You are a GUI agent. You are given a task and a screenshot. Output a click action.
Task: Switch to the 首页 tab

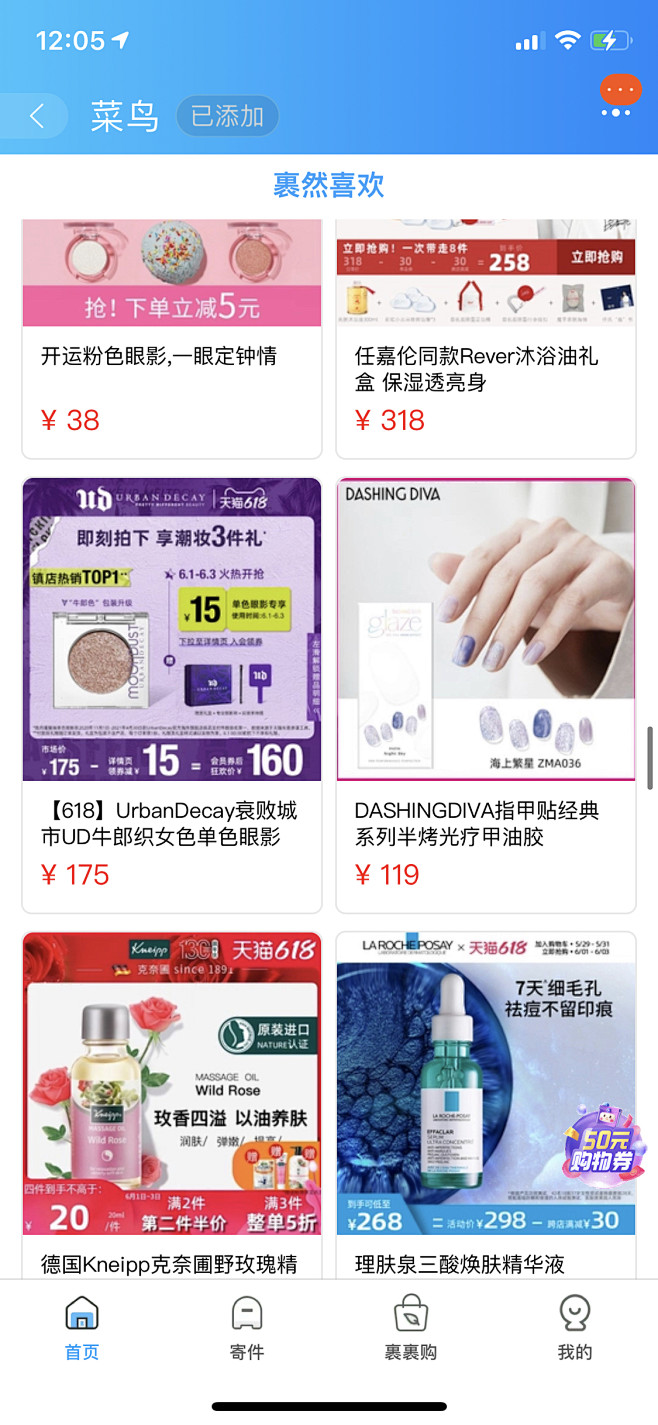pyautogui.click(x=82, y=1328)
